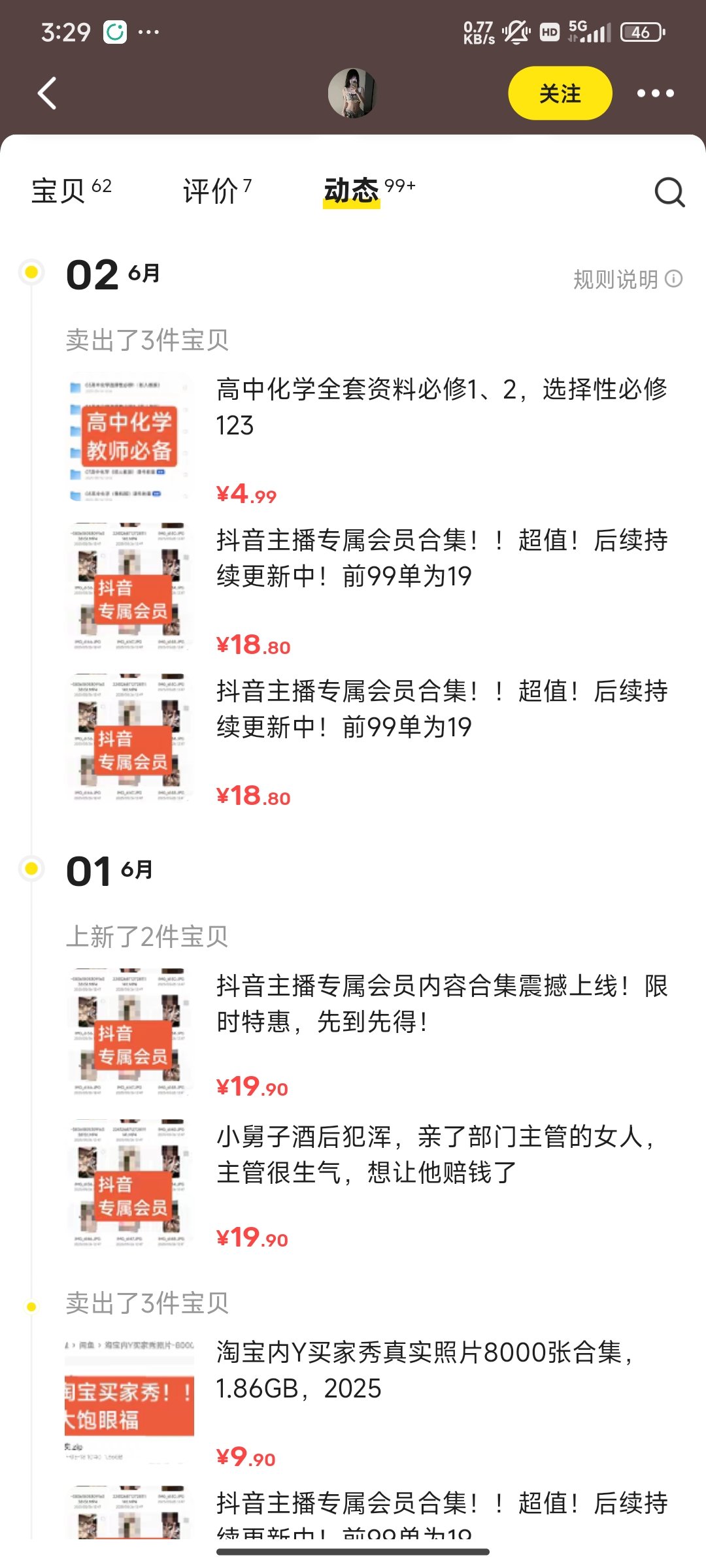Open the 抖音主播专属会员内容合集震撼上线 listing

pos(441,1004)
